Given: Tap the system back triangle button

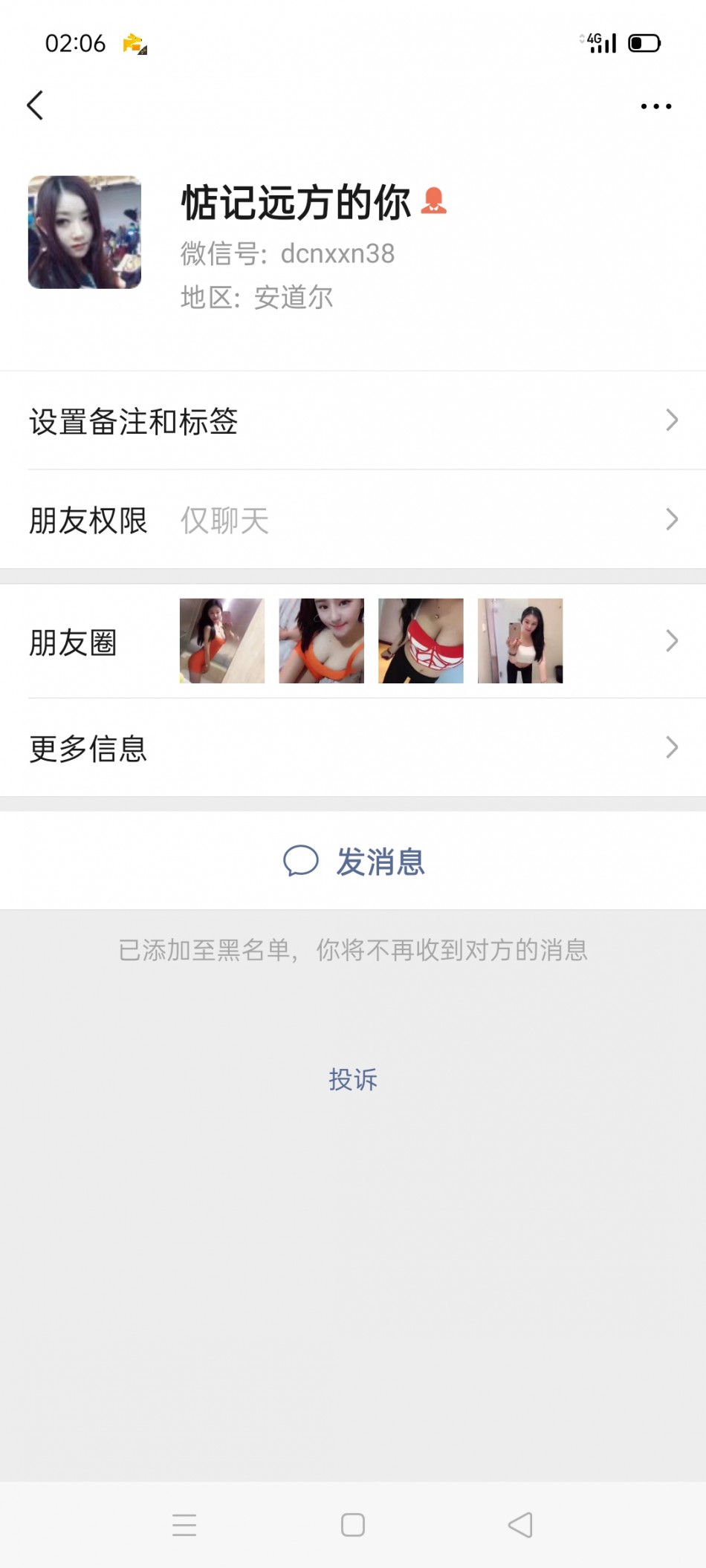Looking at the screenshot, I should [x=520, y=1525].
